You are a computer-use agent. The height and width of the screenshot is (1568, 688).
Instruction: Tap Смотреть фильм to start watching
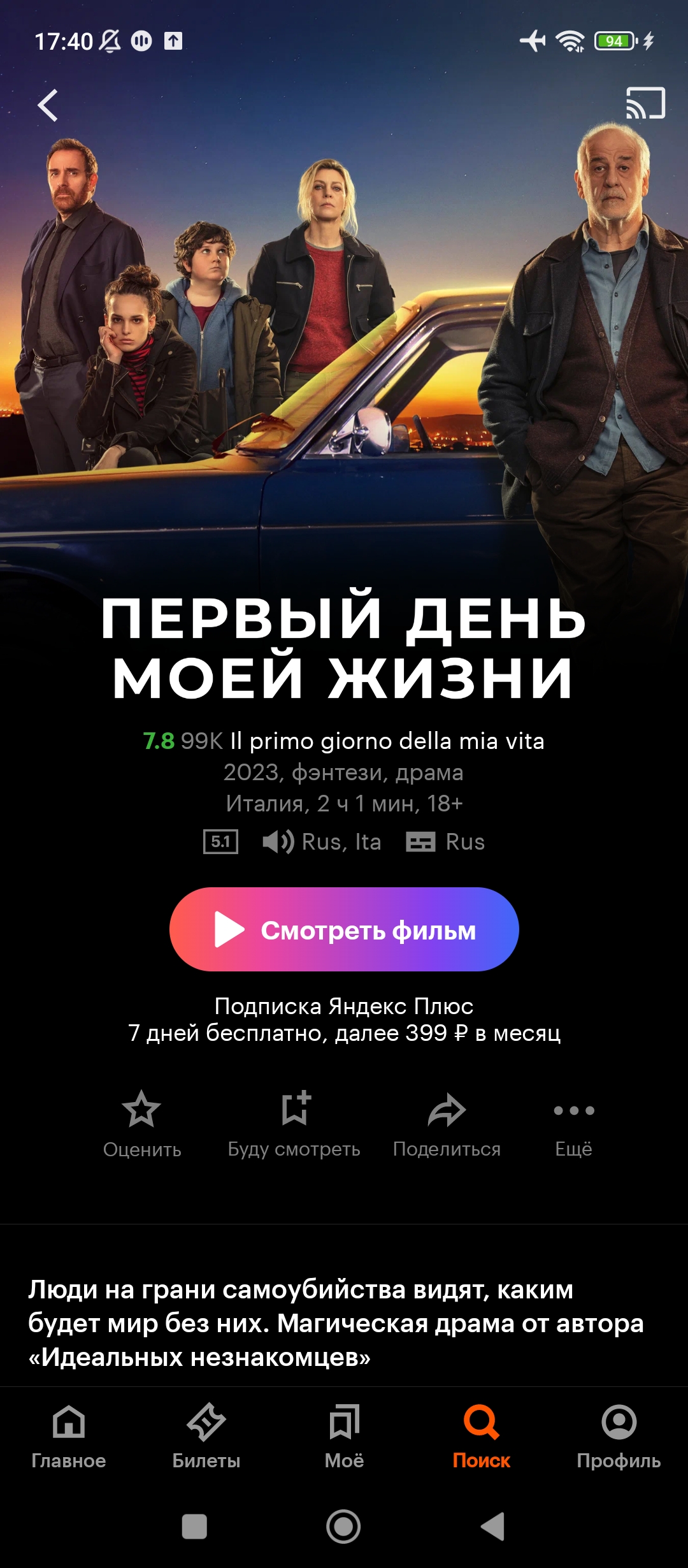[344, 929]
